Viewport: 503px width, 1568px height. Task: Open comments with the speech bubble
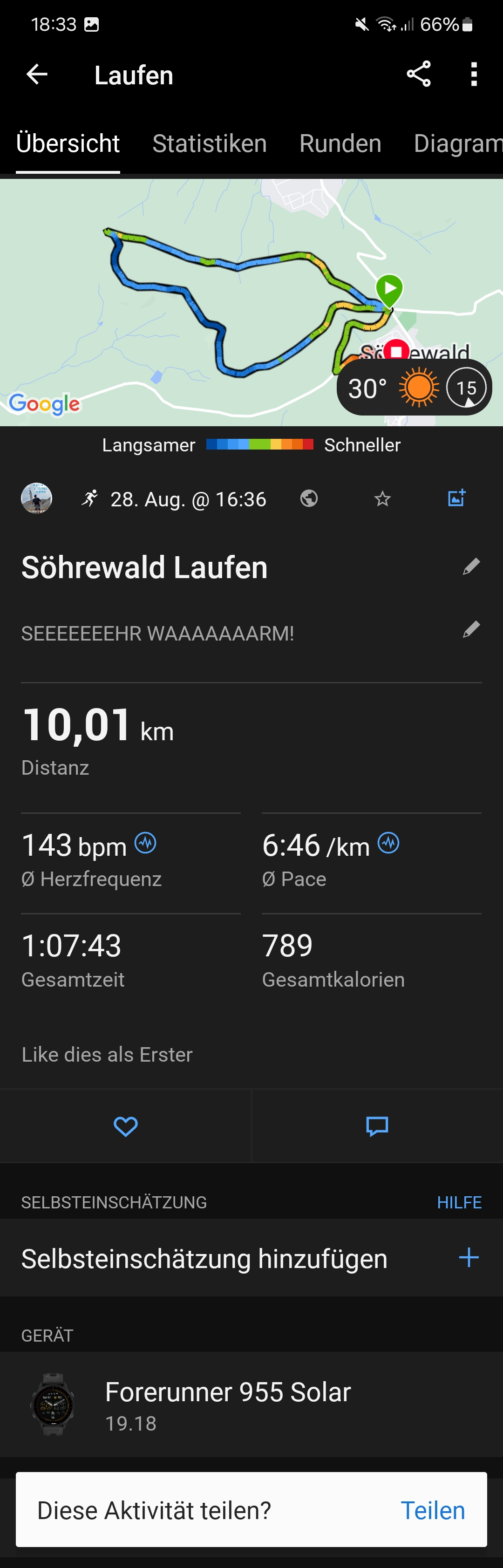377,1126
